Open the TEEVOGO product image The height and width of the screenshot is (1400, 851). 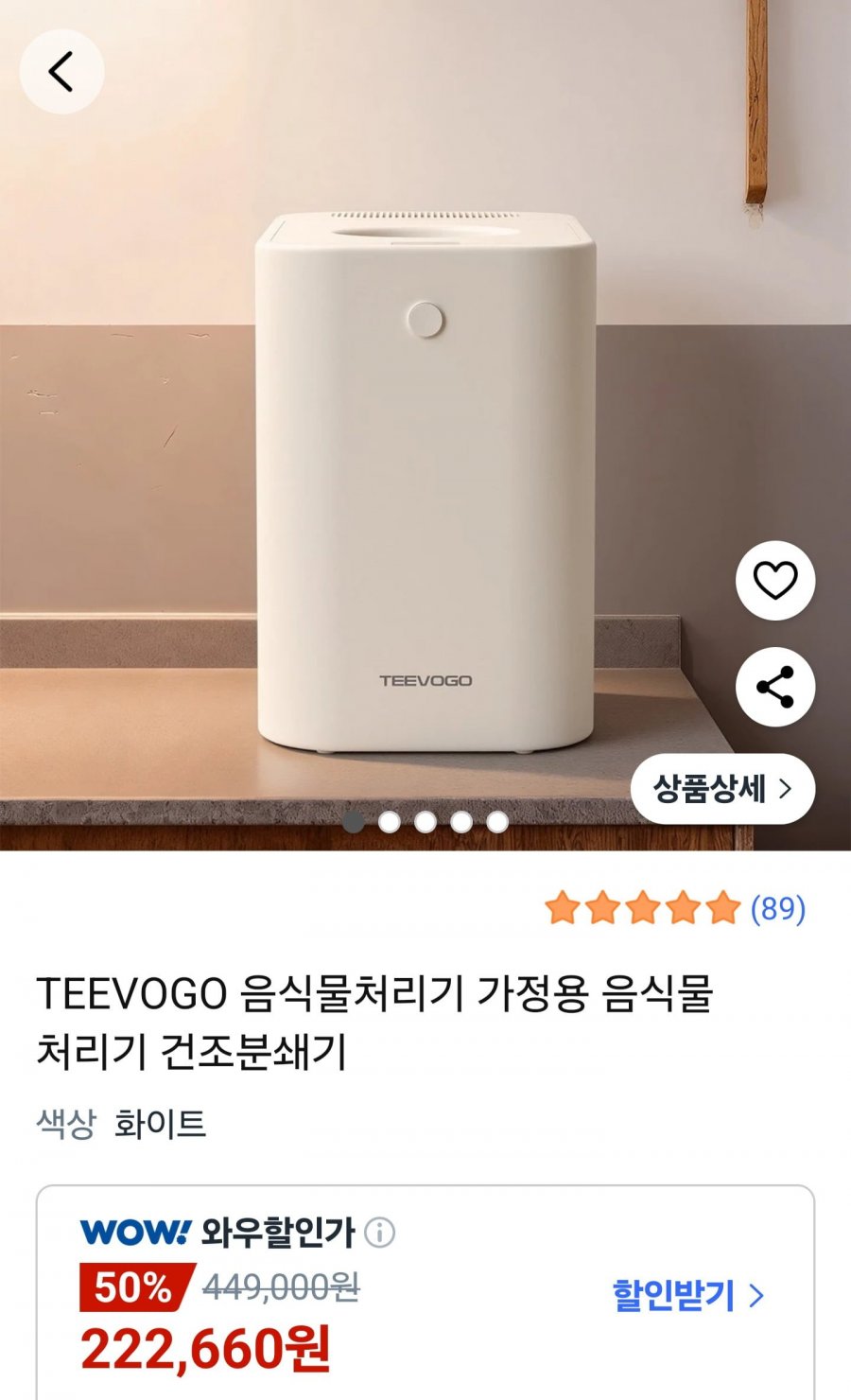[425, 473]
